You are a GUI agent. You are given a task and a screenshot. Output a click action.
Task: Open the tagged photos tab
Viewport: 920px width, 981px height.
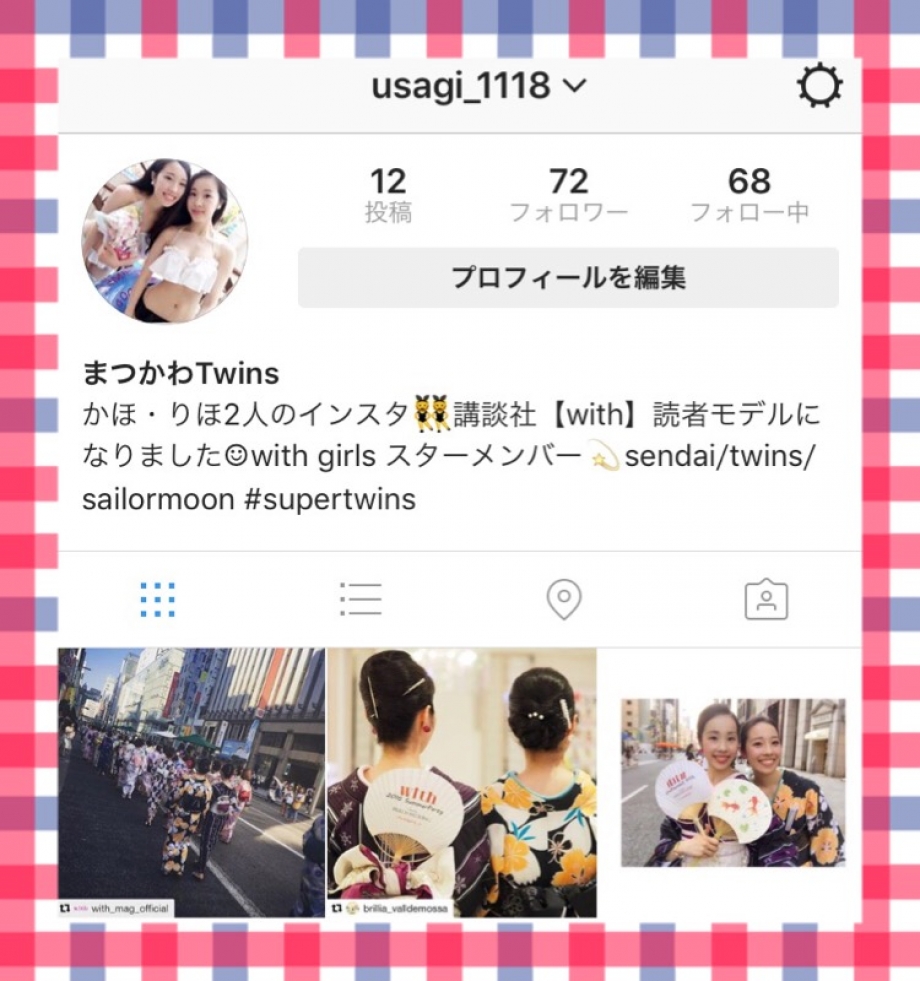click(x=766, y=599)
